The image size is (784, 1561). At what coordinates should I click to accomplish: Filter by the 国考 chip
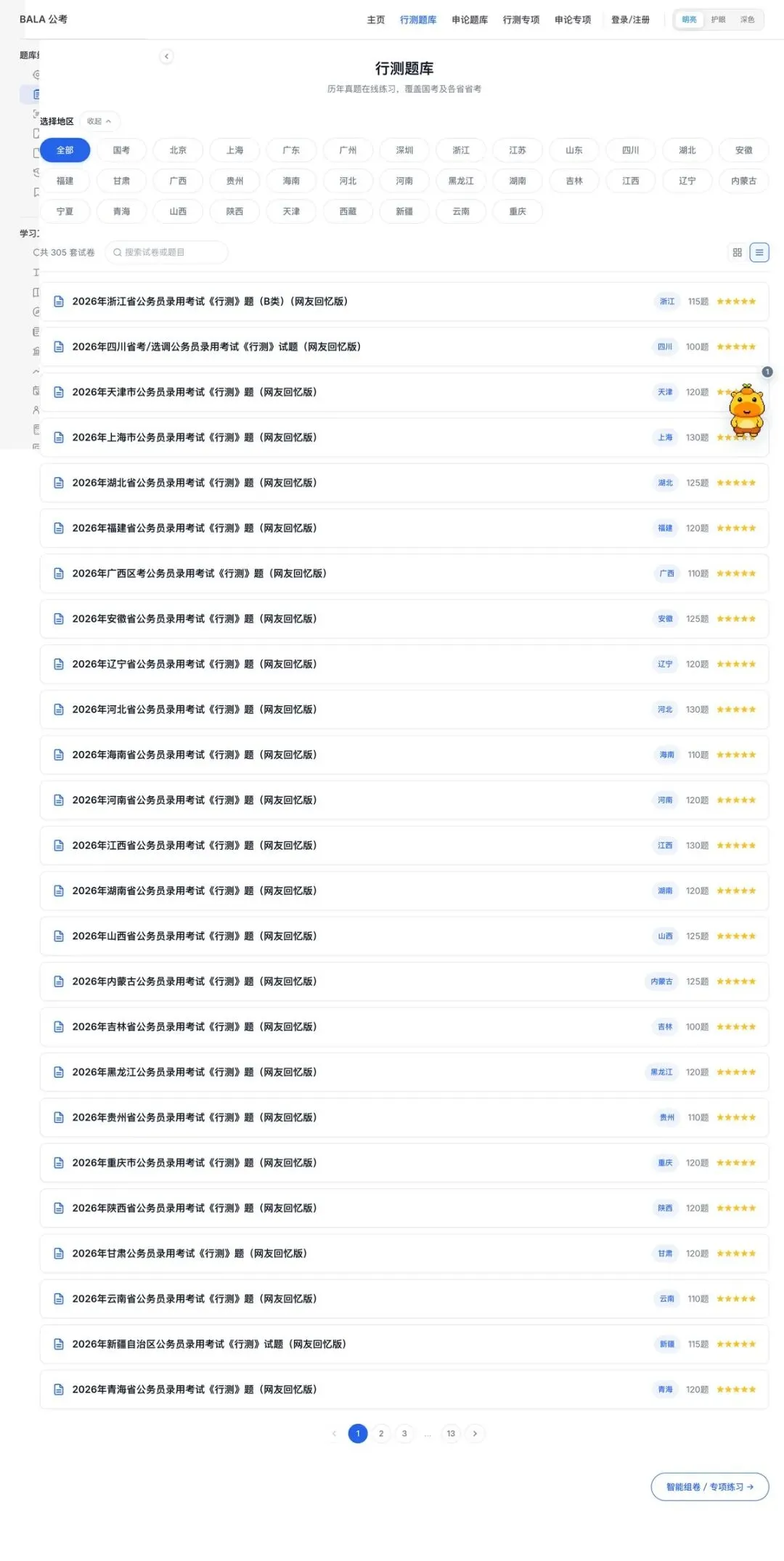coord(121,150)
